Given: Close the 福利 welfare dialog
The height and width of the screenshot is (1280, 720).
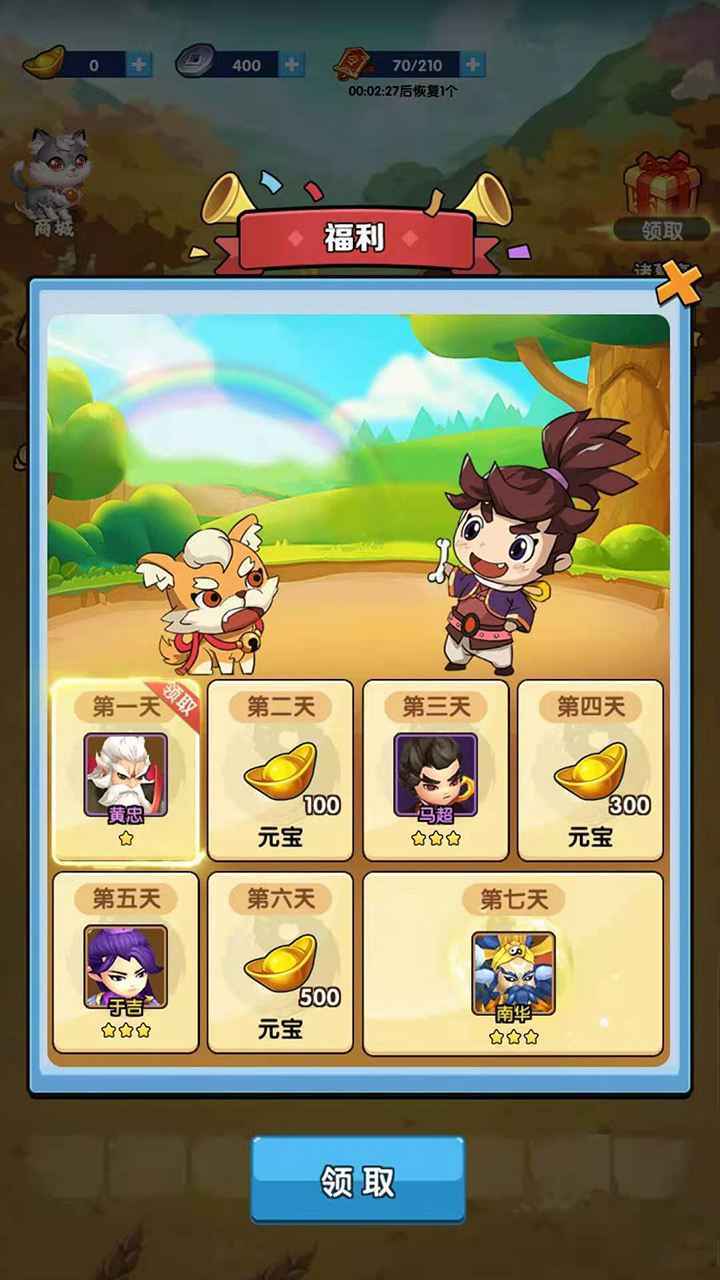Looking at the screenshot, I should click(677, 285).
